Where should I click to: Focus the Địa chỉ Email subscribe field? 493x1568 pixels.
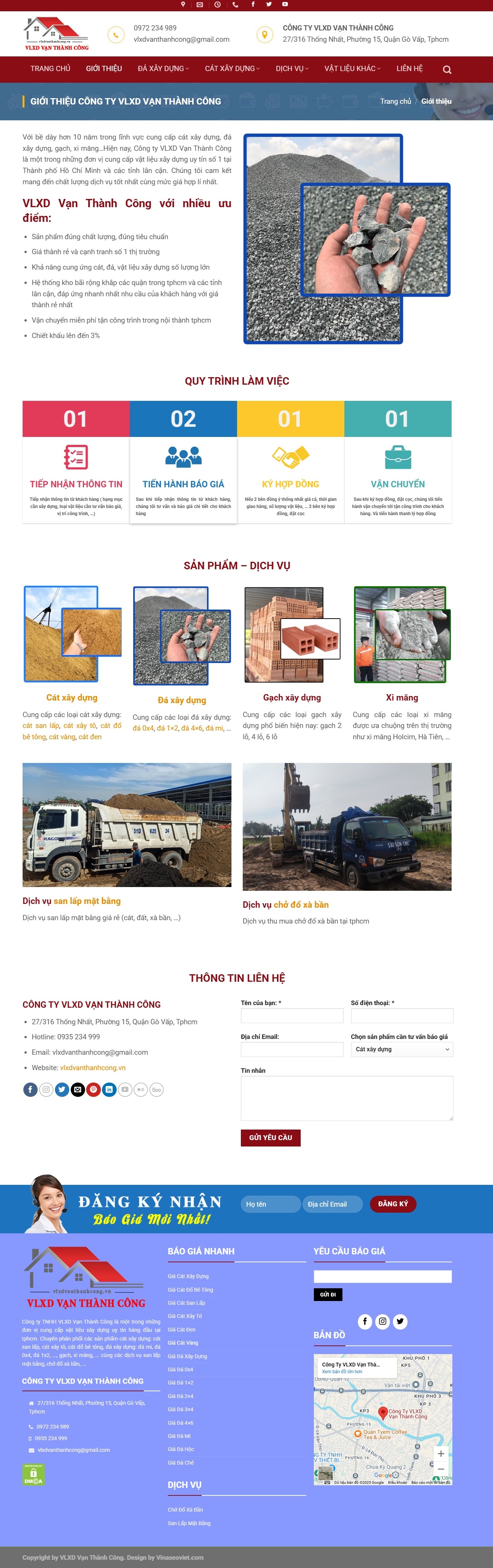coord(332,1205)
